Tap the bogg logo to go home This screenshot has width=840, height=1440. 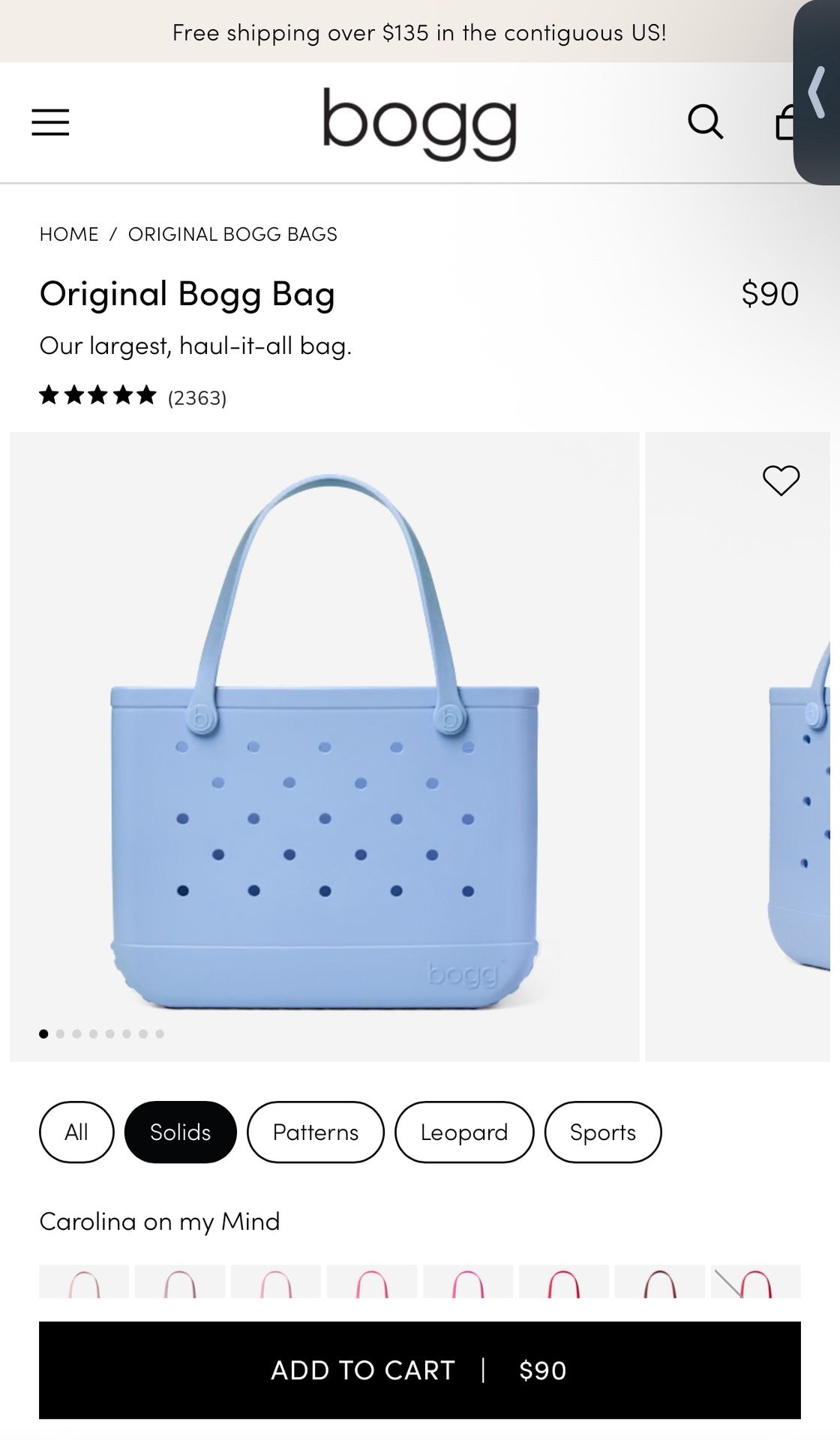coord(419,124)
